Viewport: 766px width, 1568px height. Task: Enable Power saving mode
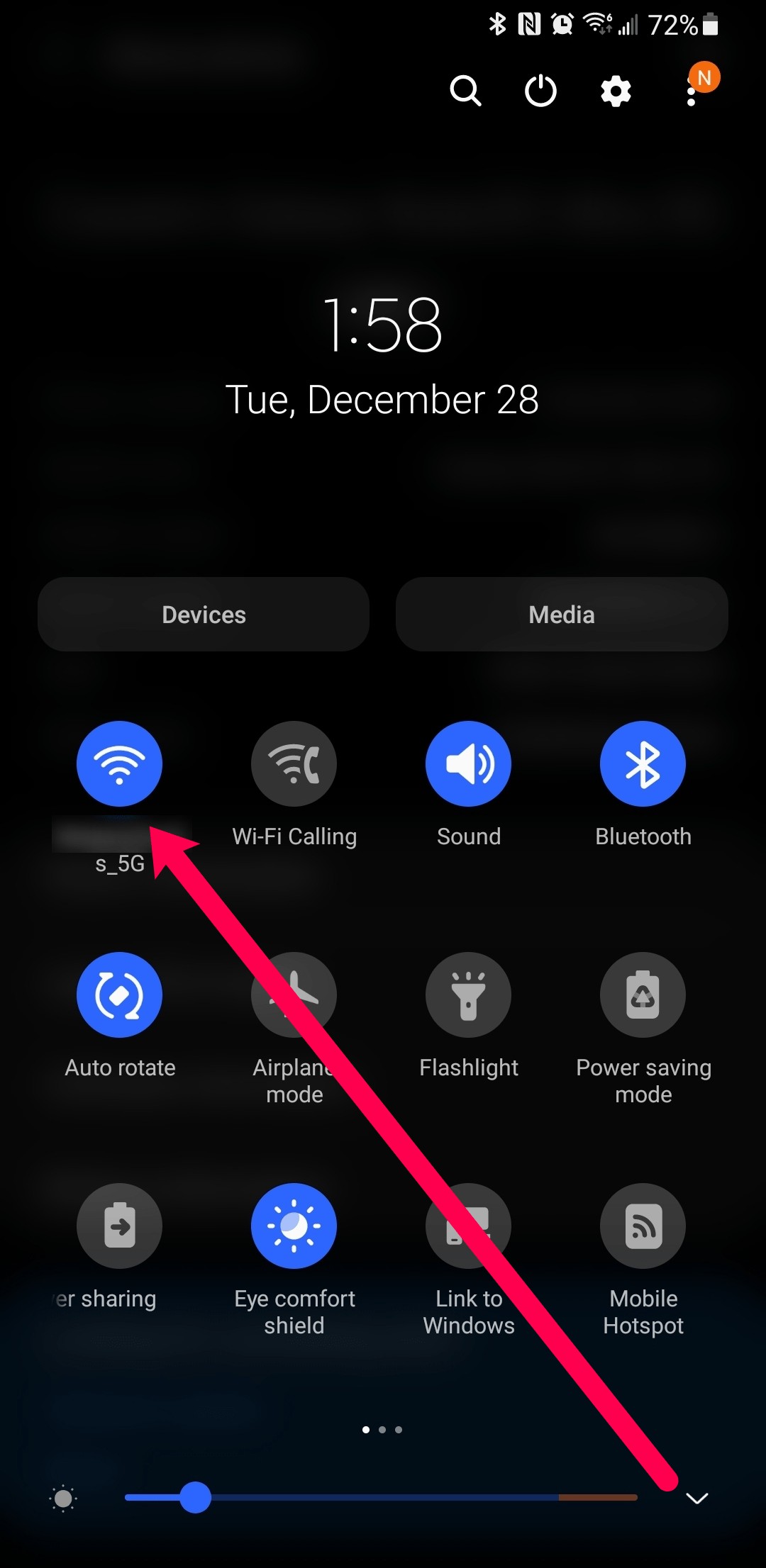(x=643, y=995)
